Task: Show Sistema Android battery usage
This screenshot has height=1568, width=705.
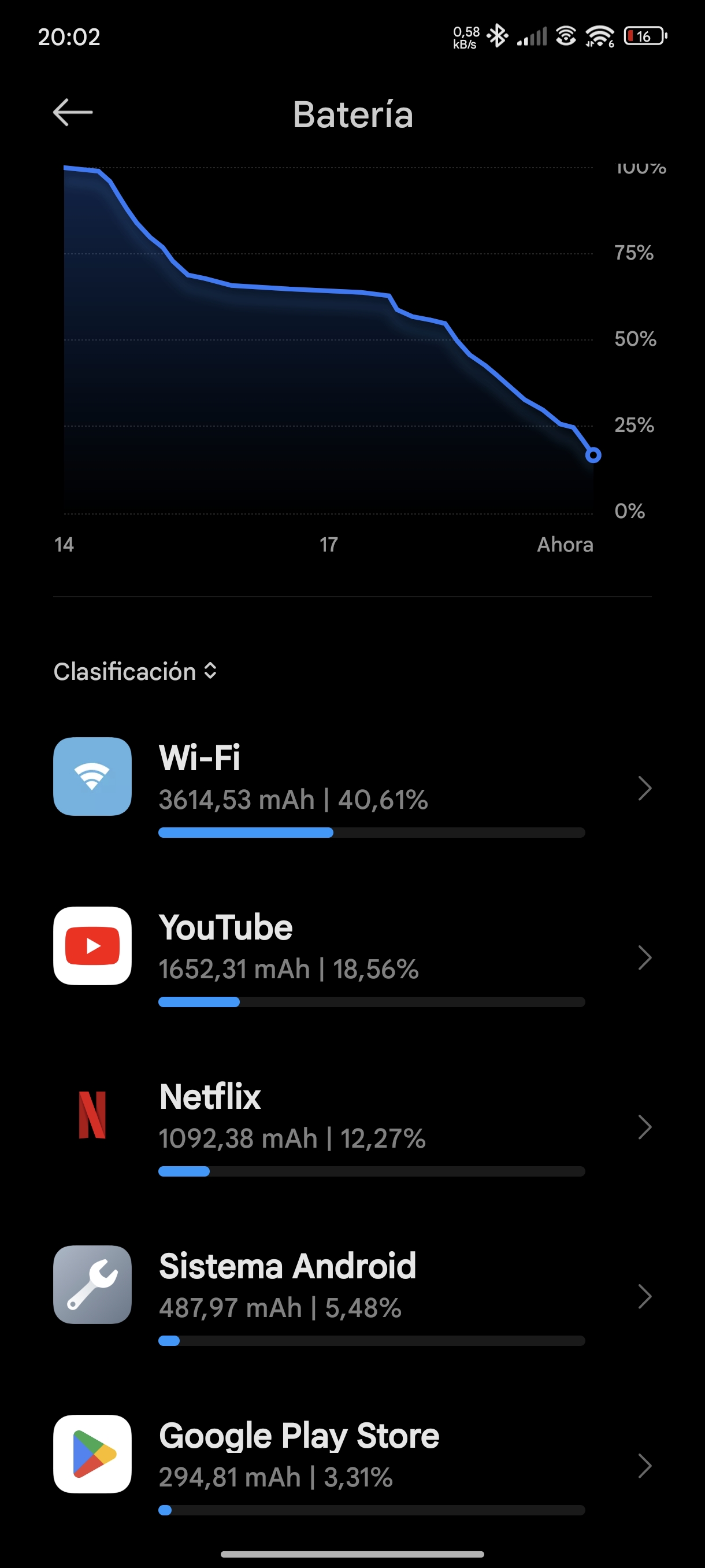Action: (x=352, y=1295)
